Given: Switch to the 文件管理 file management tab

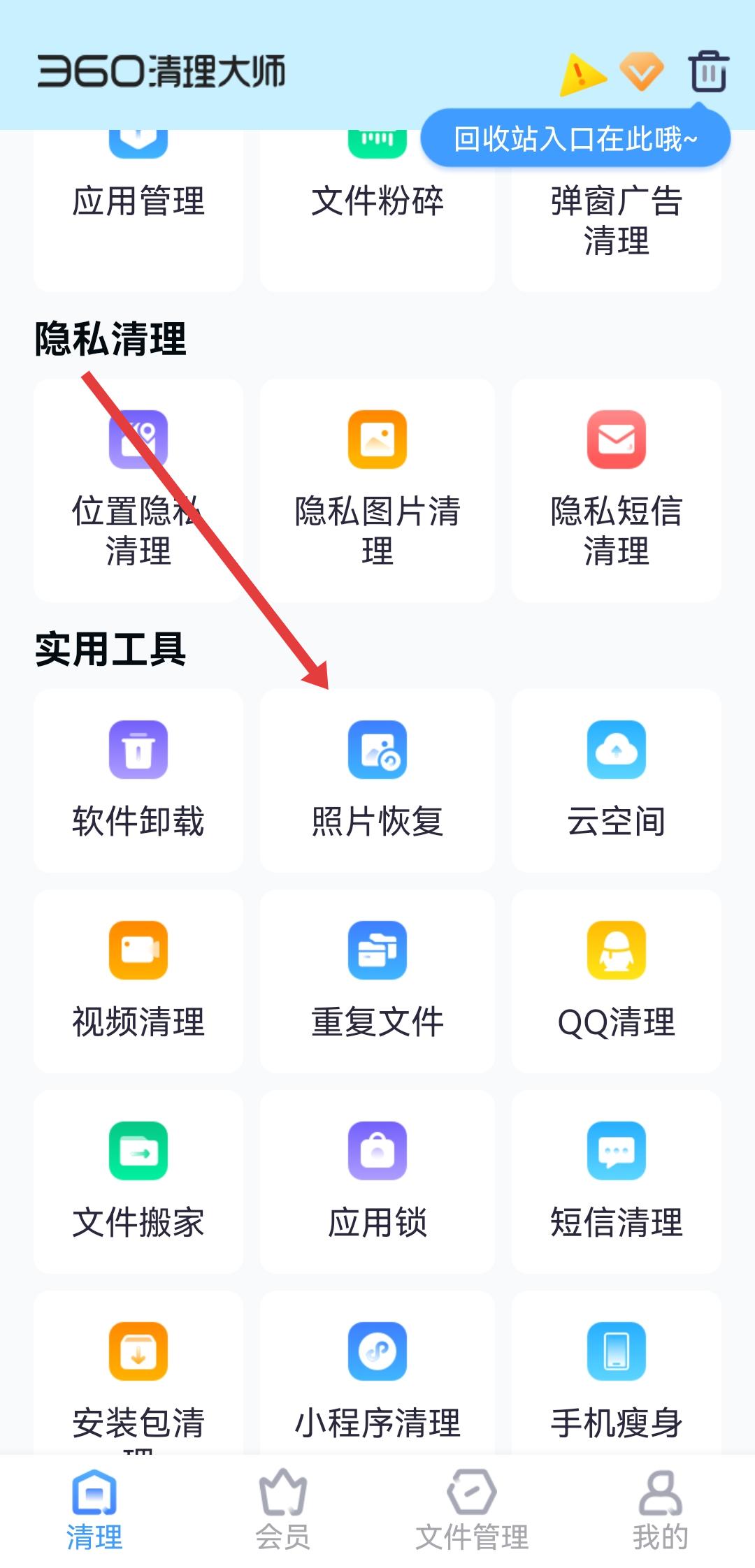Looking at the screenshot, I should click(x=472, y=1509).
